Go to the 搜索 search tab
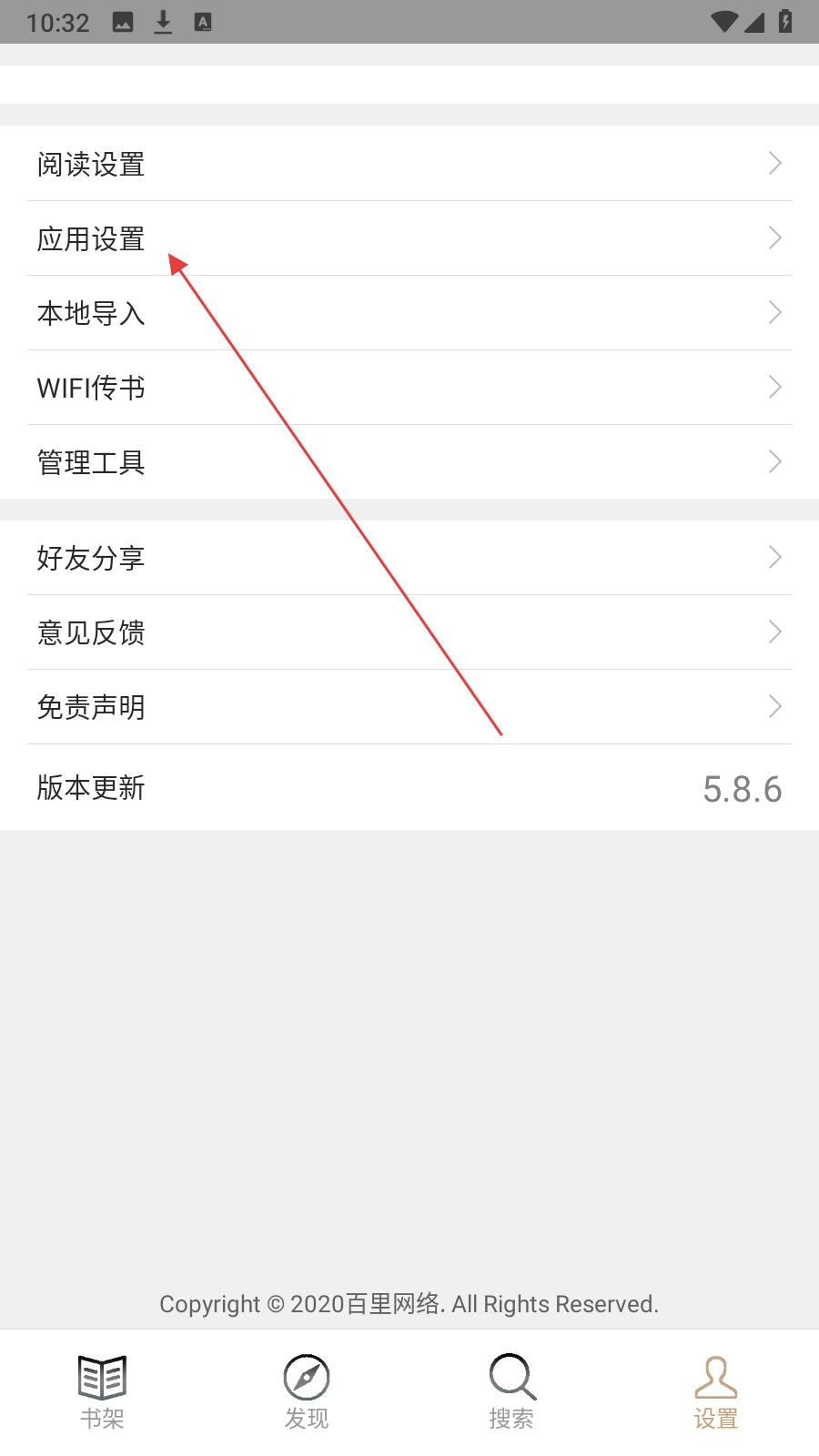This screenshot has height=1456, width=819. click(511, 1392)
